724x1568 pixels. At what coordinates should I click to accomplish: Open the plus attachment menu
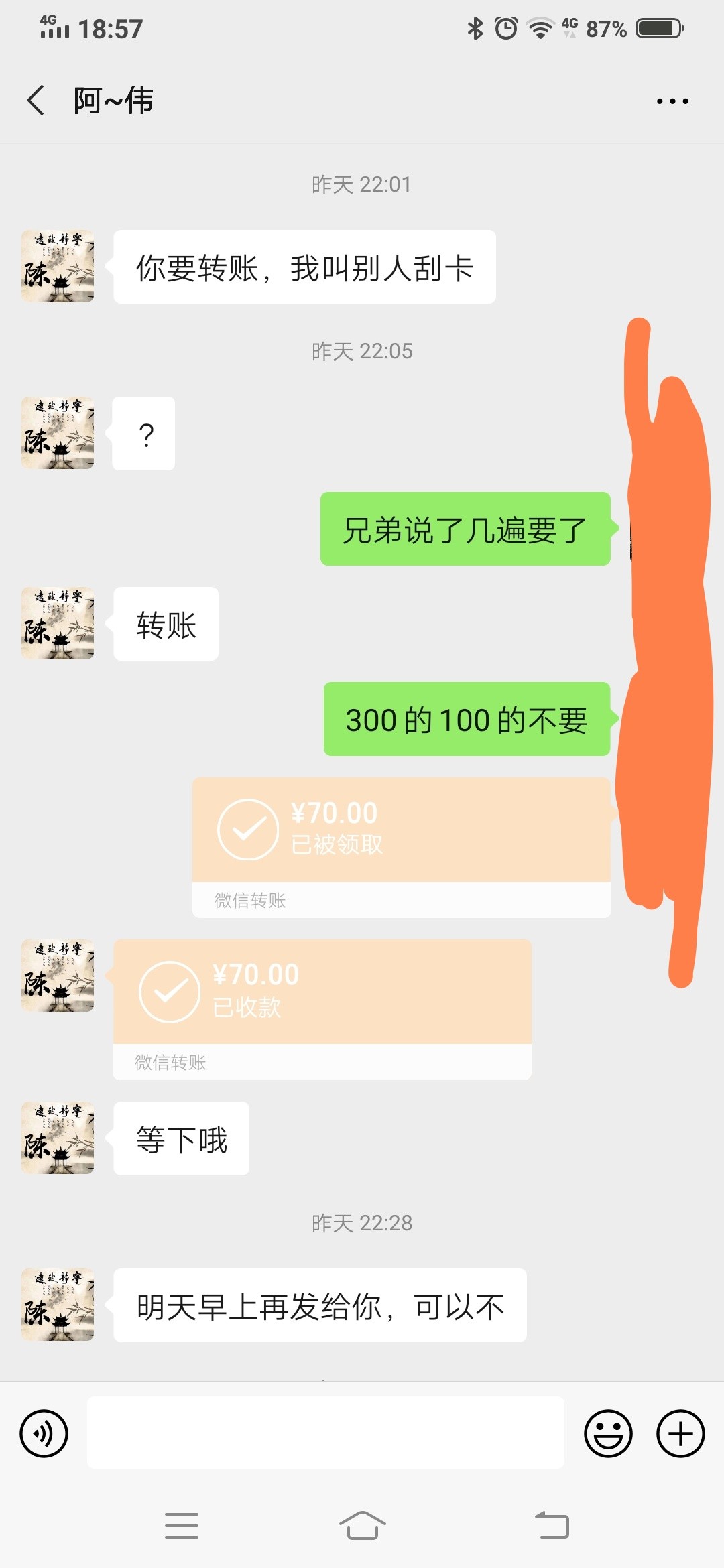point(680,1434)
